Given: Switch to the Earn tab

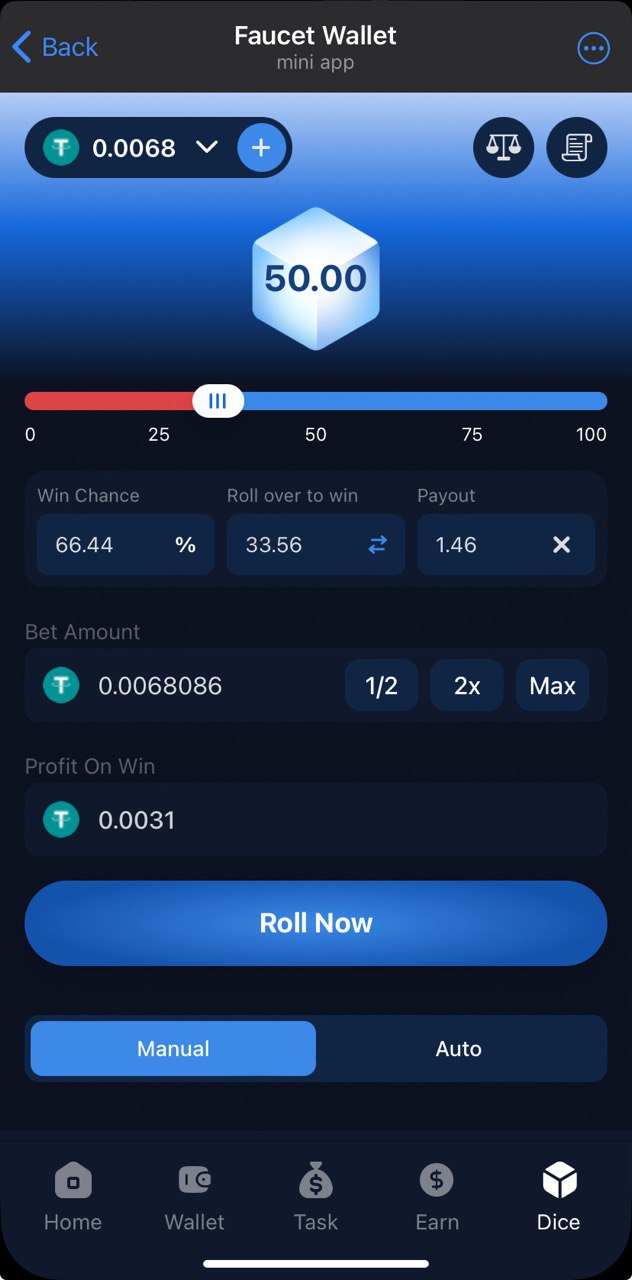Looking at the screenshot, I should (x=437, y=1197).
